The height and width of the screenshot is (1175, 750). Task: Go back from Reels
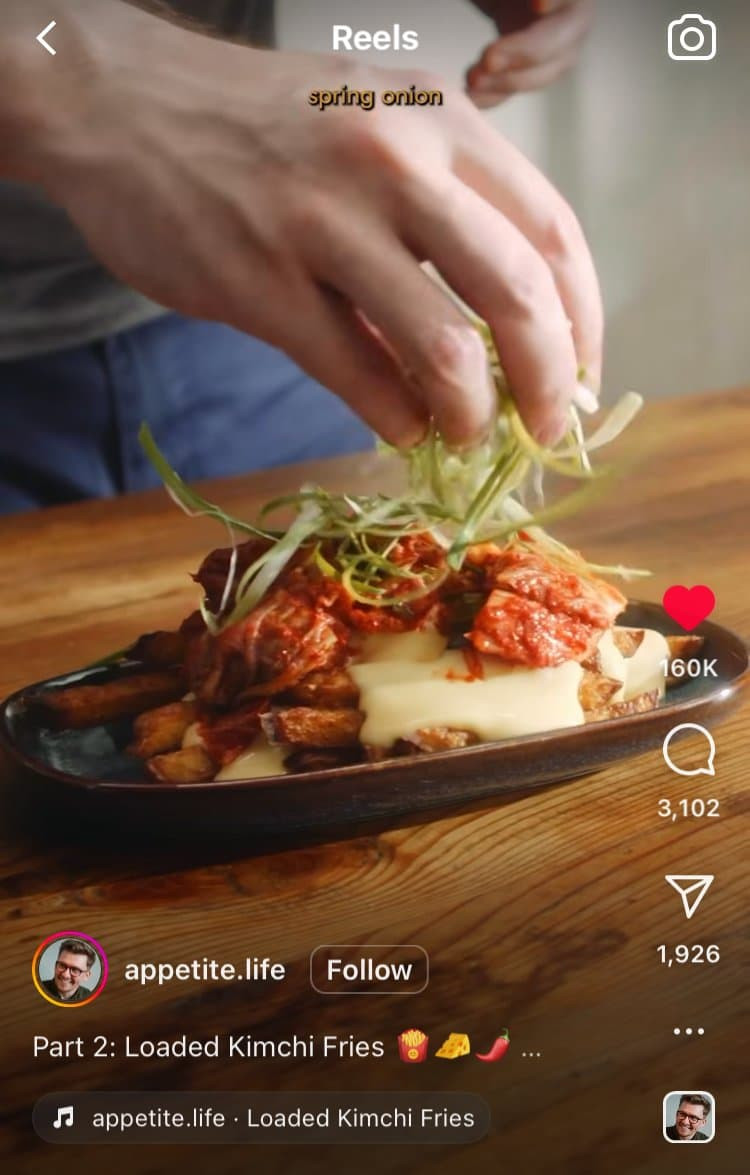[46, 38]
